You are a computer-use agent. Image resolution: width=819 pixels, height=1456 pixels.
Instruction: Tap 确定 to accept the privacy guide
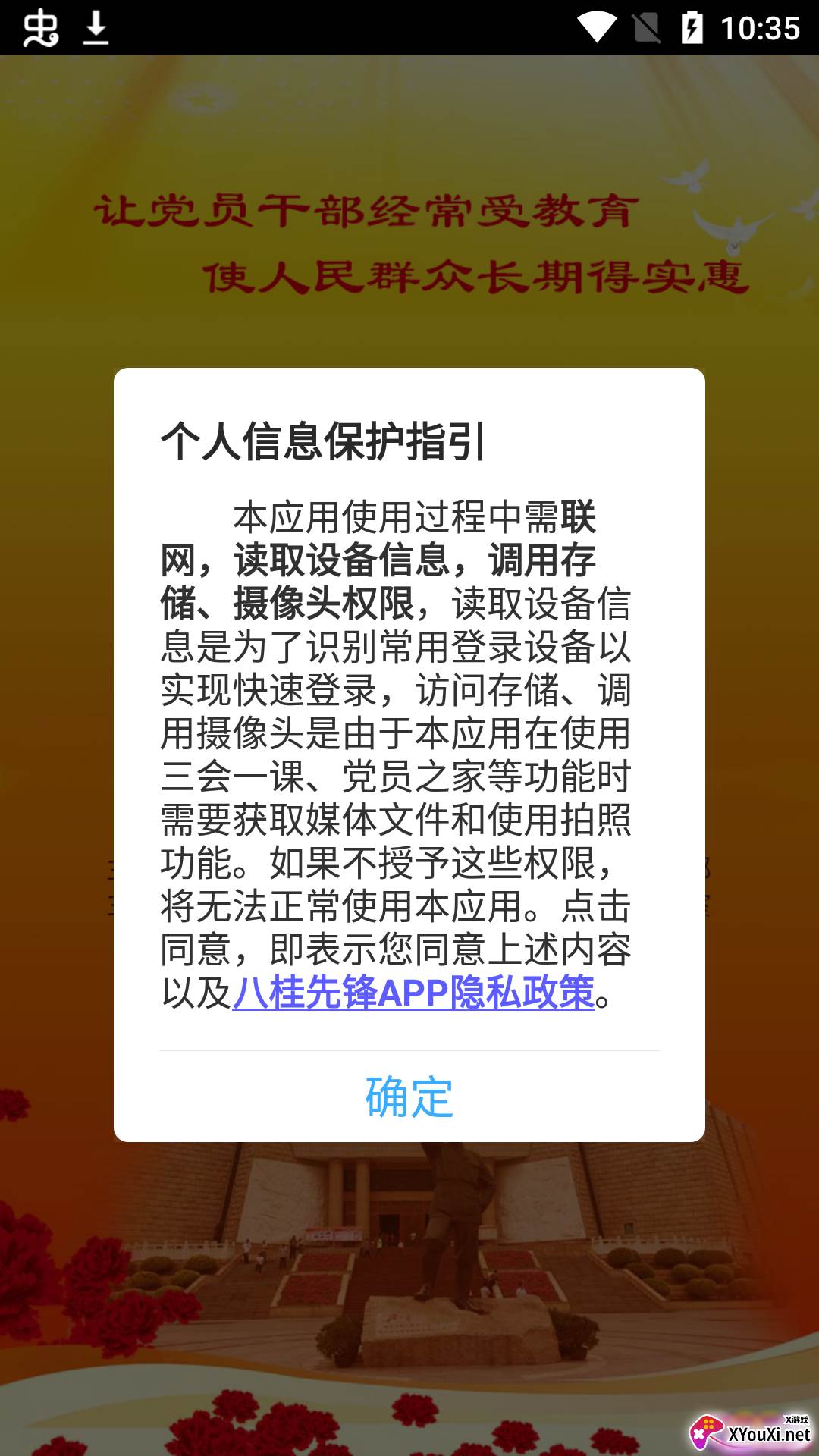coord(409,1097)
